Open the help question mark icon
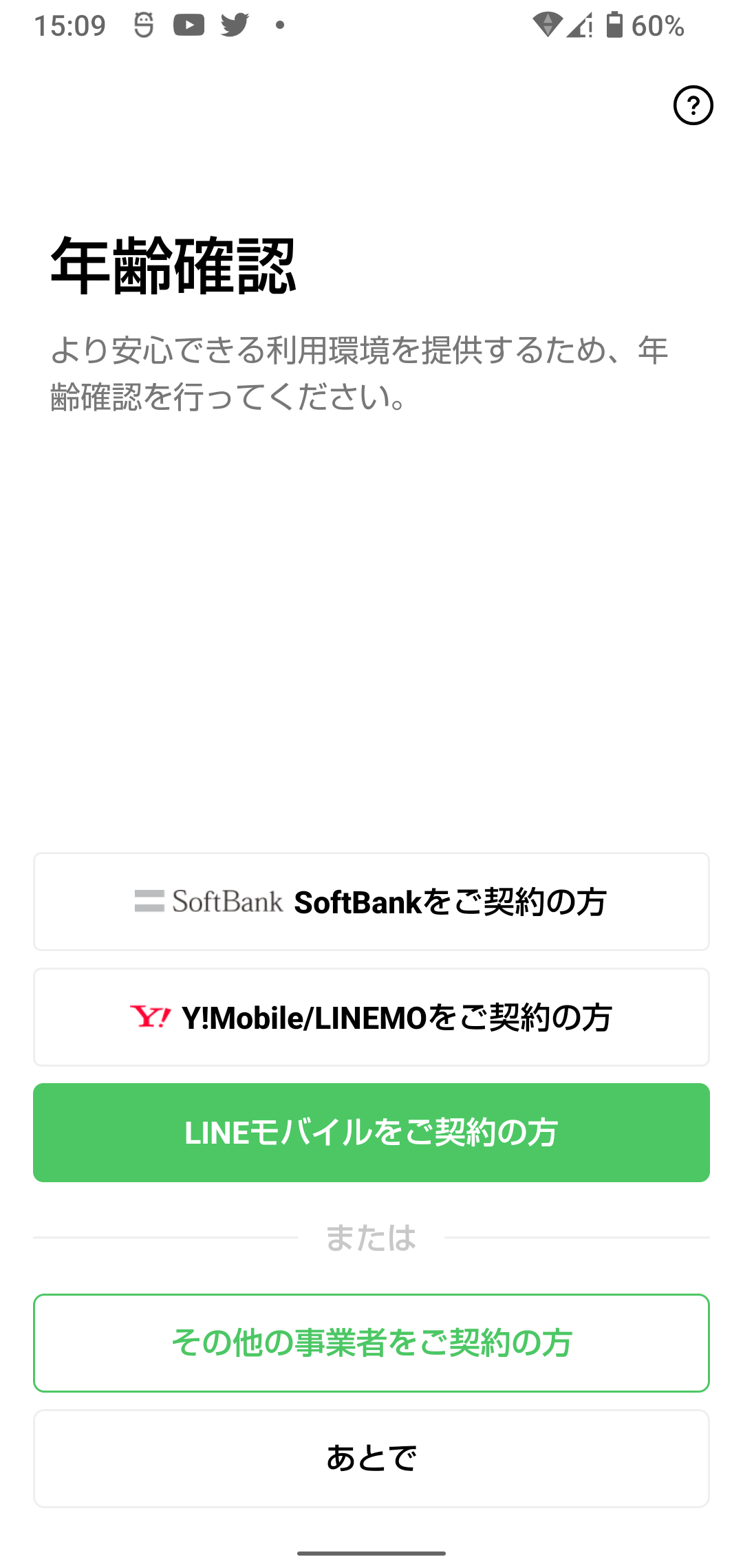This screenshot has width=743, height=1568. click(x=693, y=105)
